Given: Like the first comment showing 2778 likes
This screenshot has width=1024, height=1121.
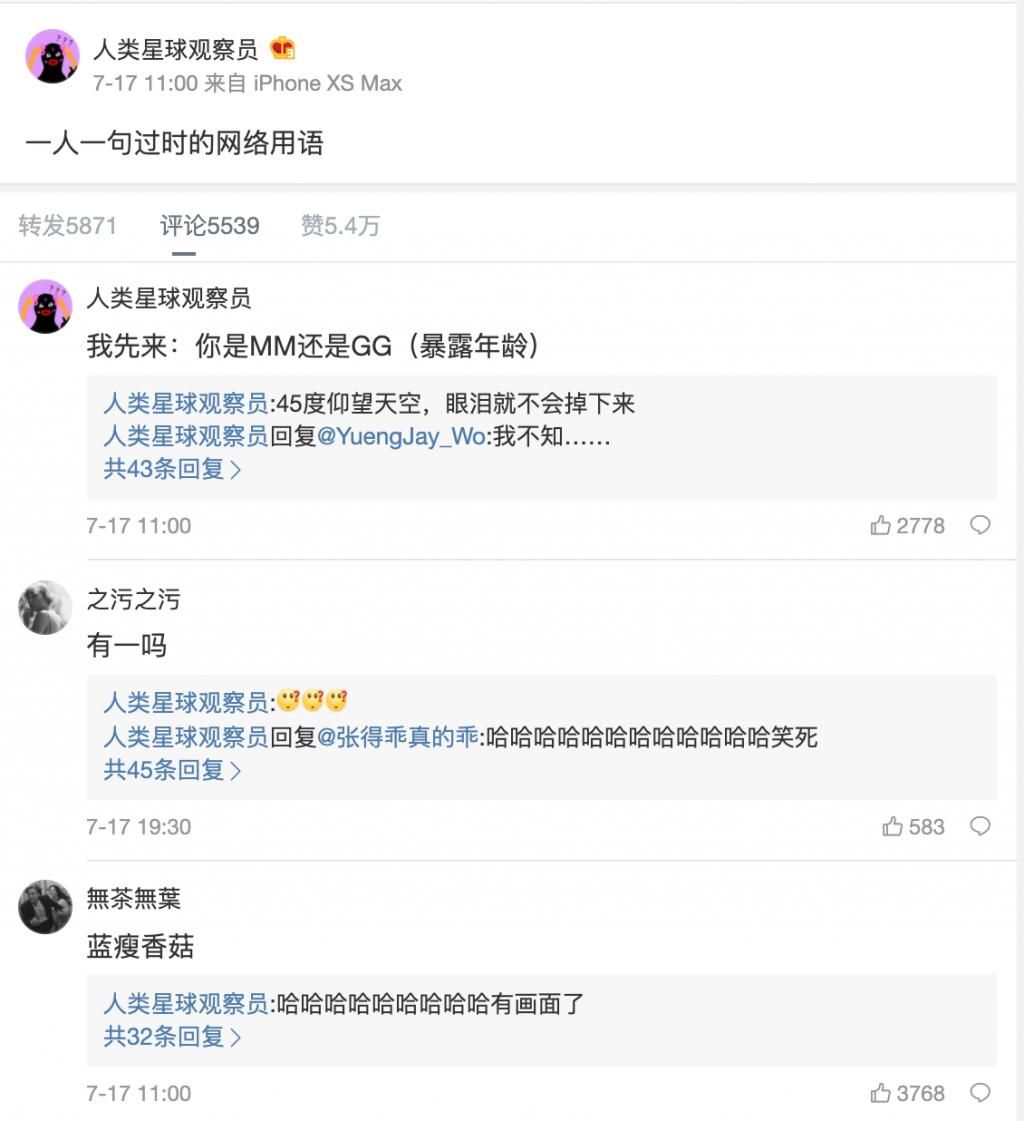Looking at the screenshot, I should pos(903,526).
